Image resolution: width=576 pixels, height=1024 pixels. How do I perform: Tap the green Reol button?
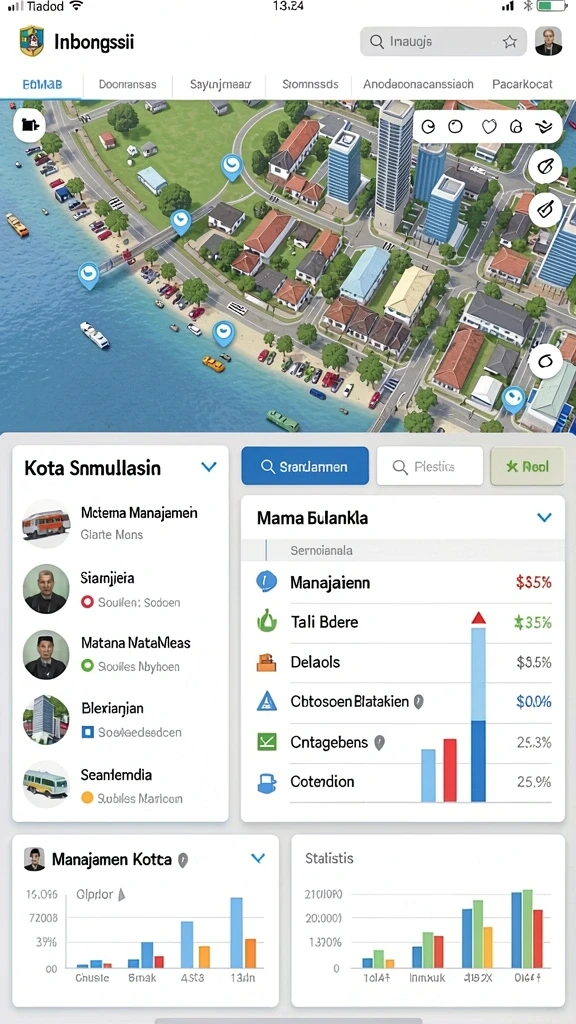[x=527, y=466]
